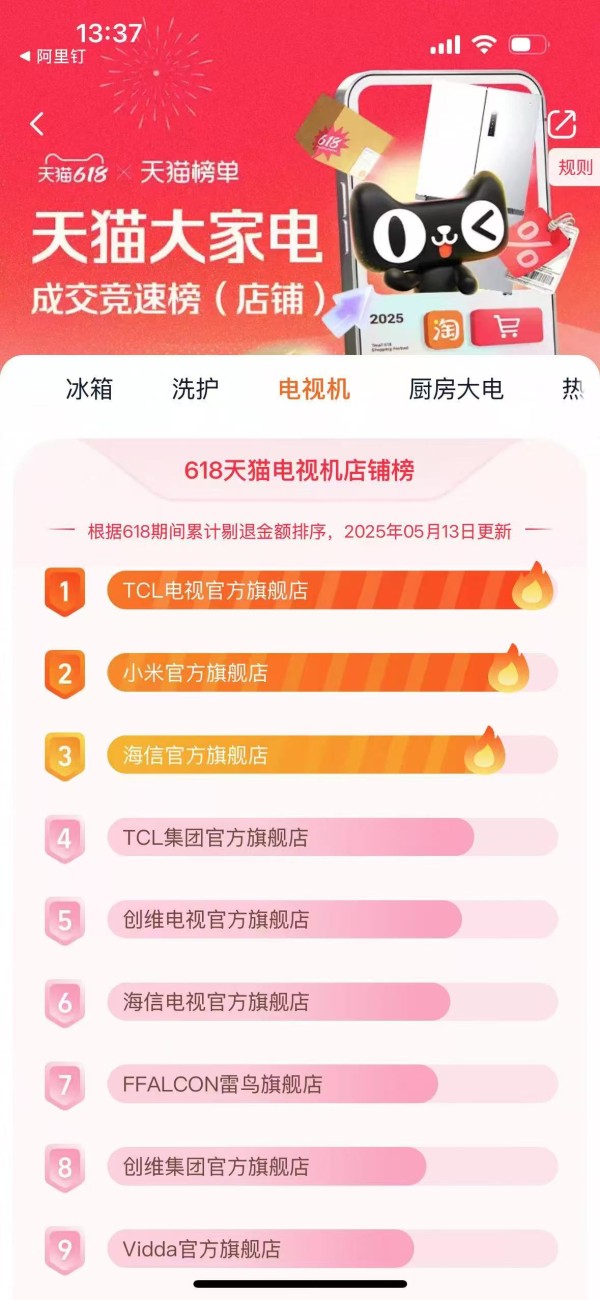Open the 规则 rules button

[x=575, y=168]
